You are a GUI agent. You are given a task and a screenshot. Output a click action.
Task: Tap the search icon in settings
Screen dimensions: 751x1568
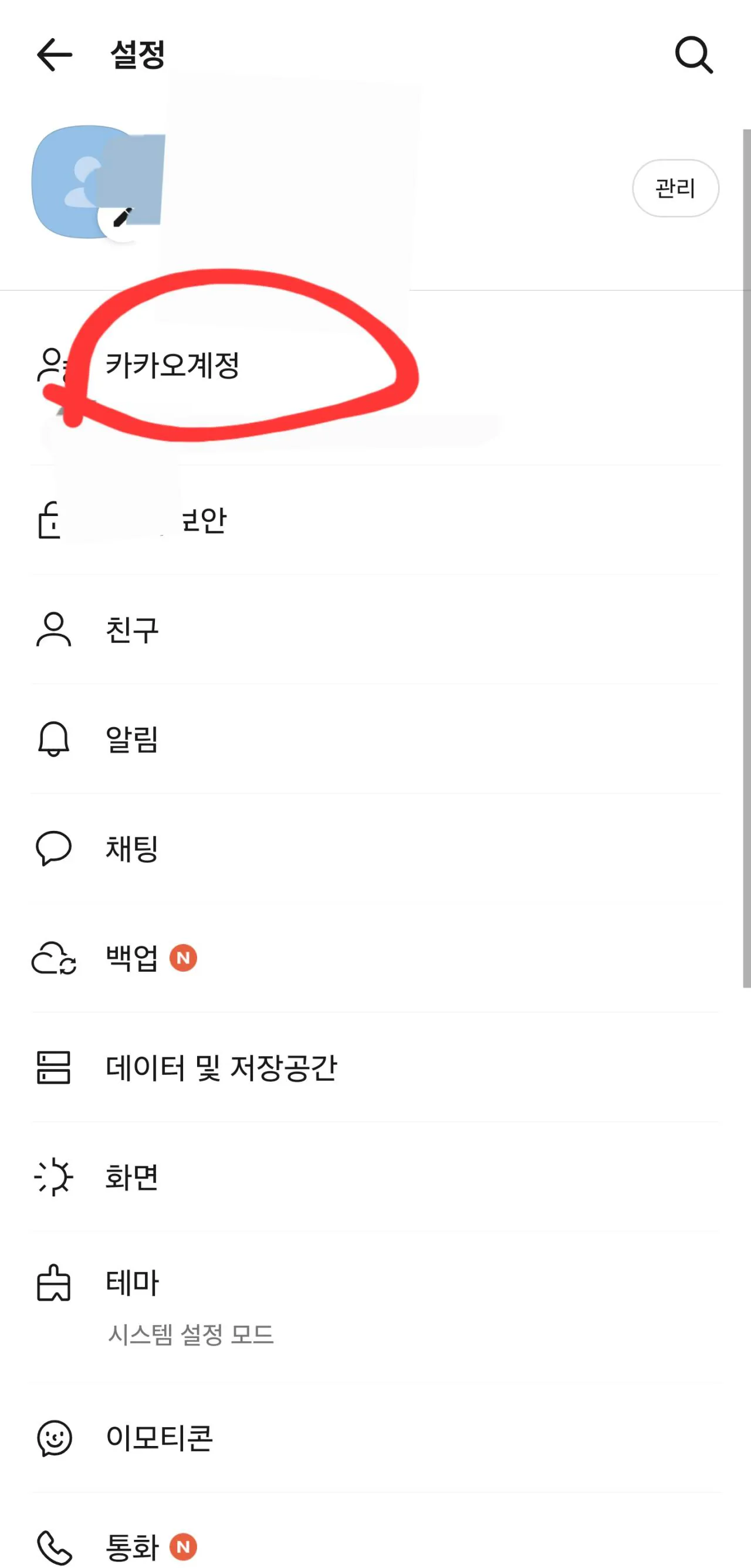point(695,55)
